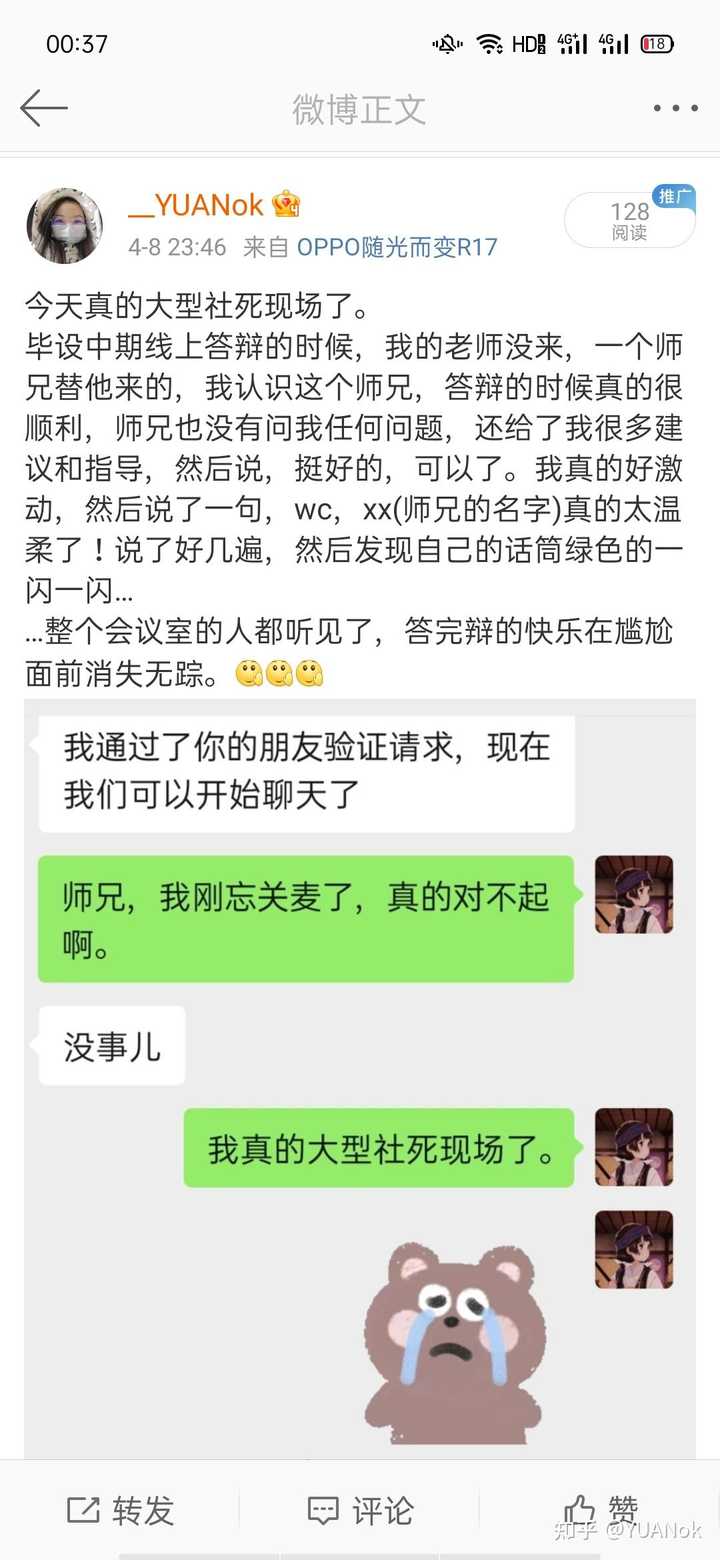
Task: Click the back arrow to leave the post
Action: click(x=45, y=108)
